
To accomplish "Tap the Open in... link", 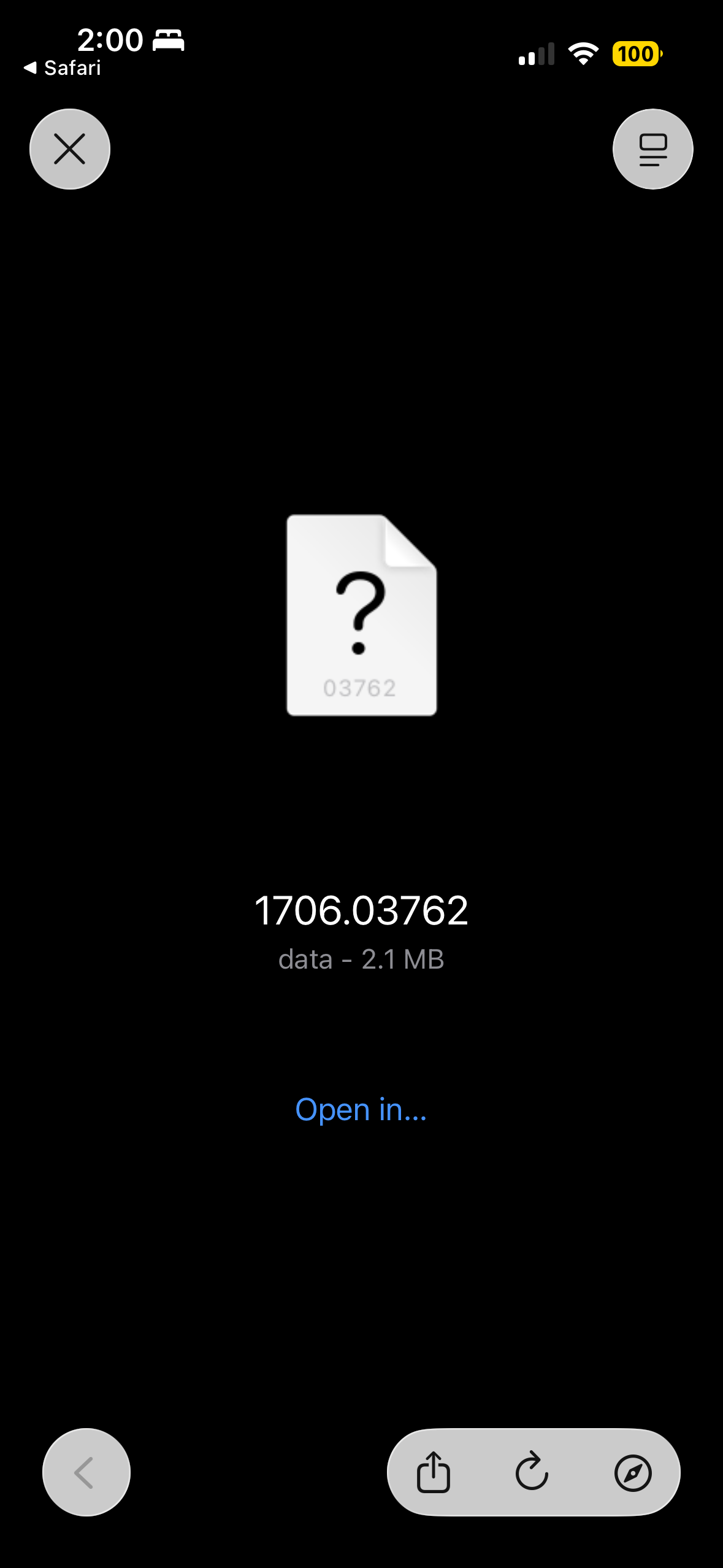I will (x=361, y=1110).
